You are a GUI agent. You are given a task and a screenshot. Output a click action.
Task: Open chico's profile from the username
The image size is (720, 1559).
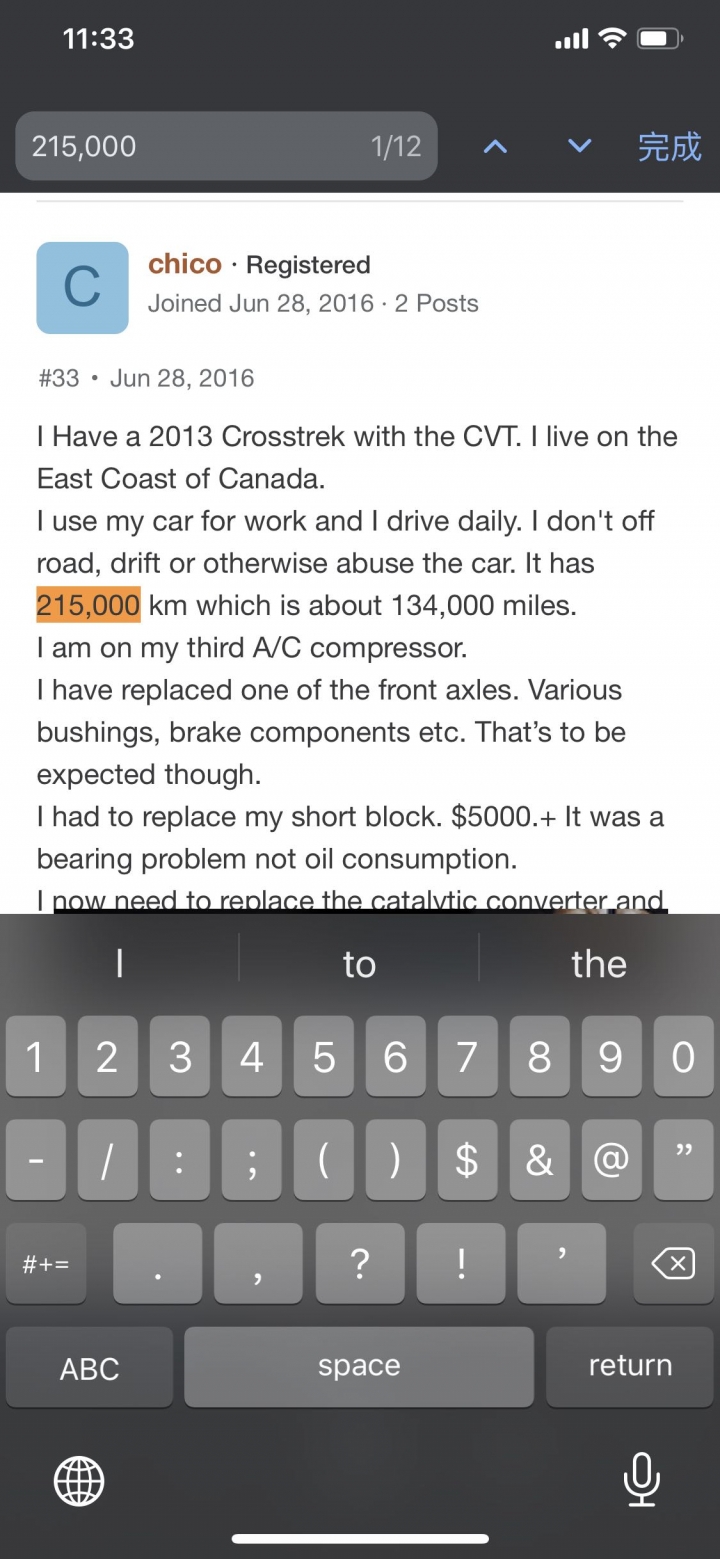[x=185, y=264]
